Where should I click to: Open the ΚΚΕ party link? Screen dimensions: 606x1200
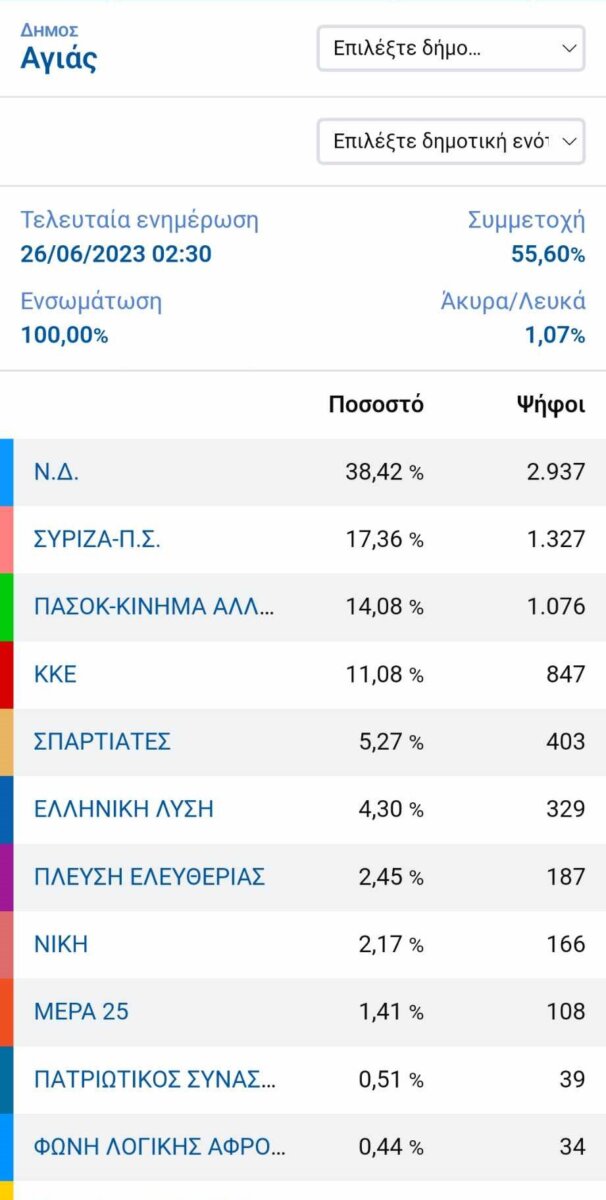55,674
